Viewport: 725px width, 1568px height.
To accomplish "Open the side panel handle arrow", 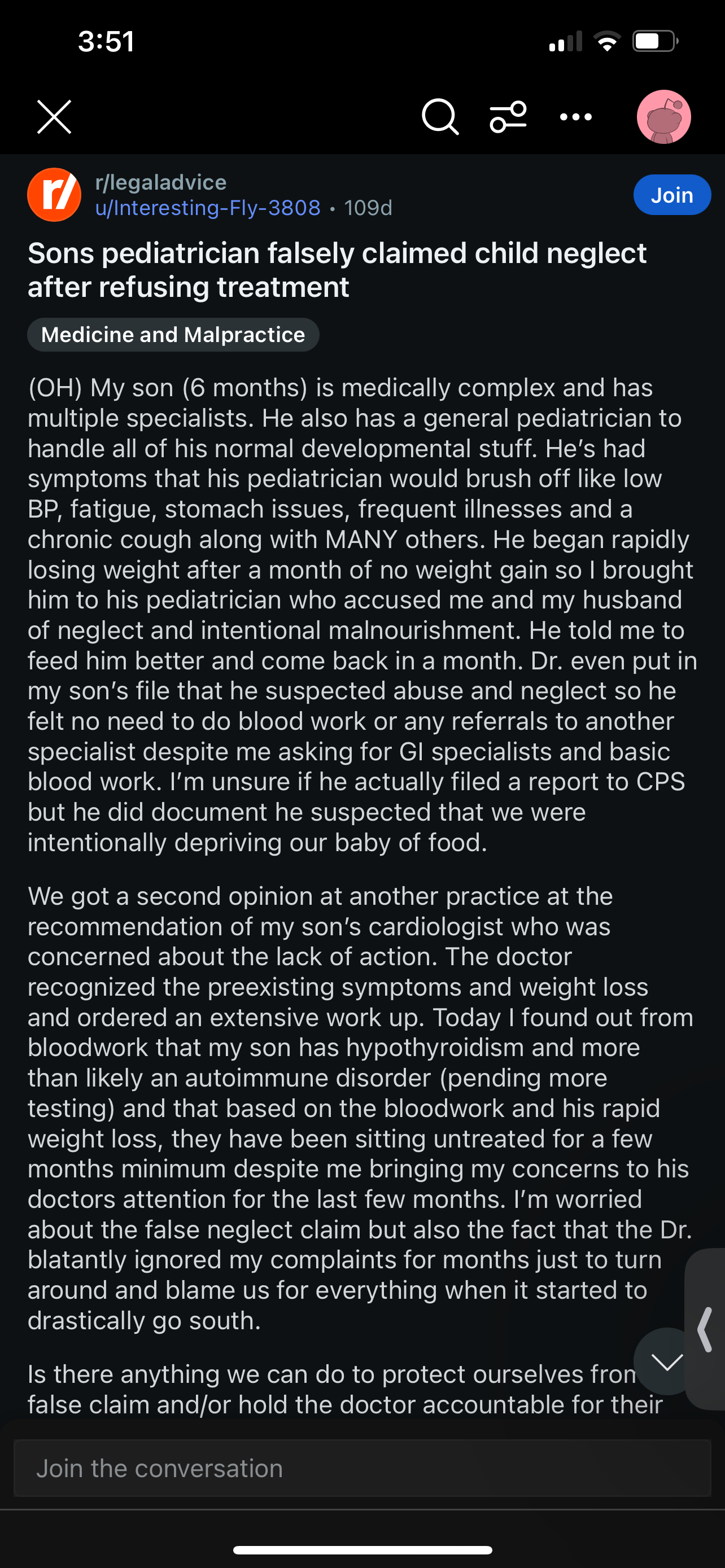I will (x=705, y=1329).
